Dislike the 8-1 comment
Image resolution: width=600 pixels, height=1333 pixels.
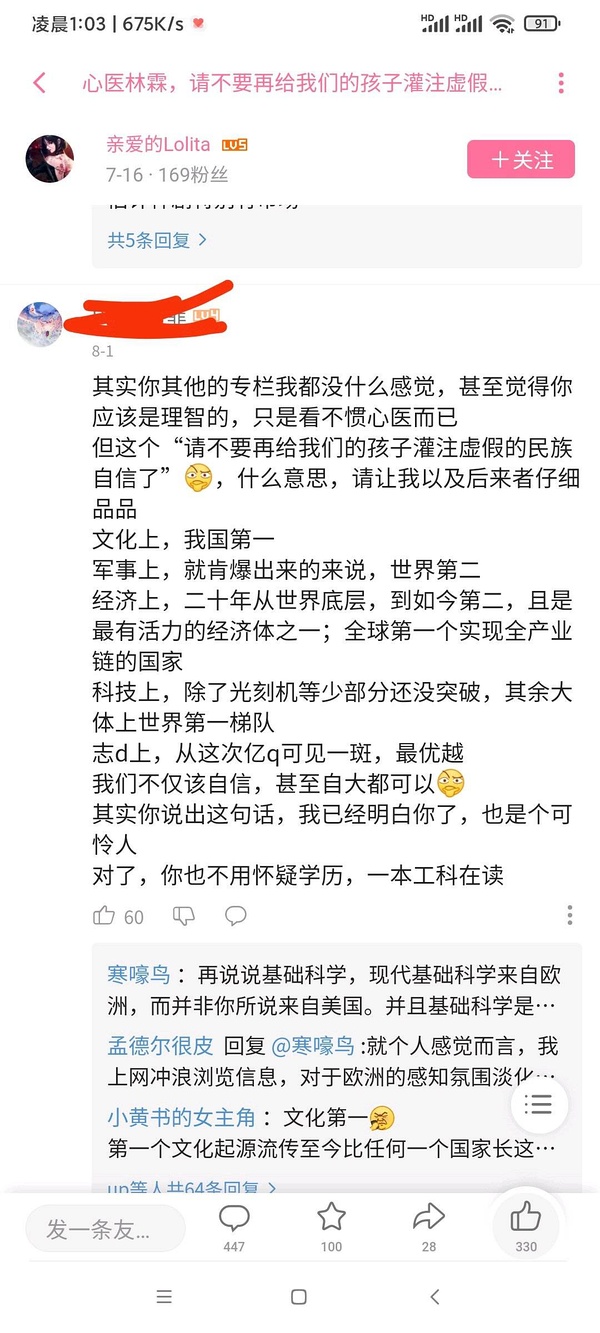[x=183, y=915]
